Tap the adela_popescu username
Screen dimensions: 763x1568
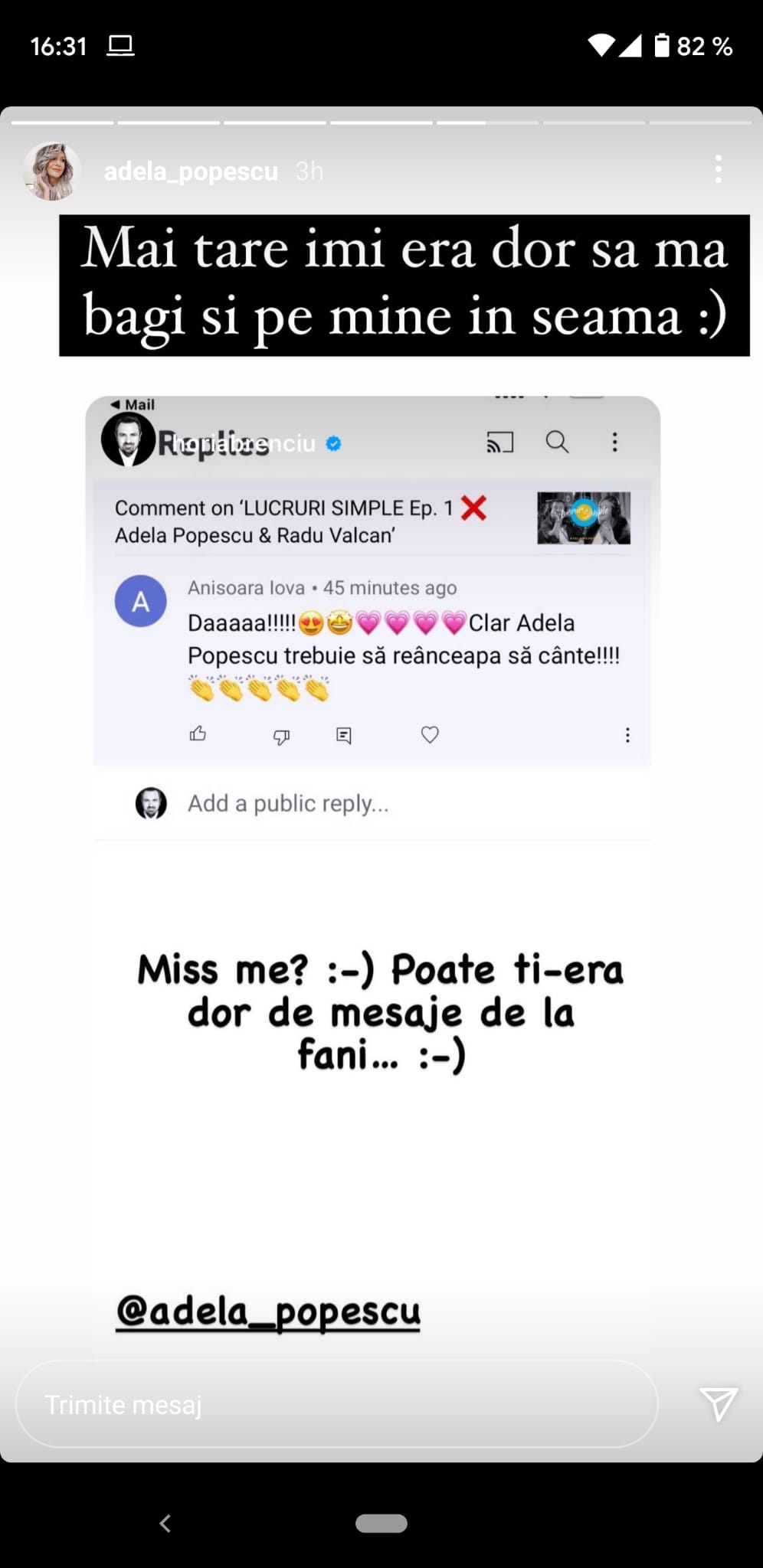click(191, 171)
